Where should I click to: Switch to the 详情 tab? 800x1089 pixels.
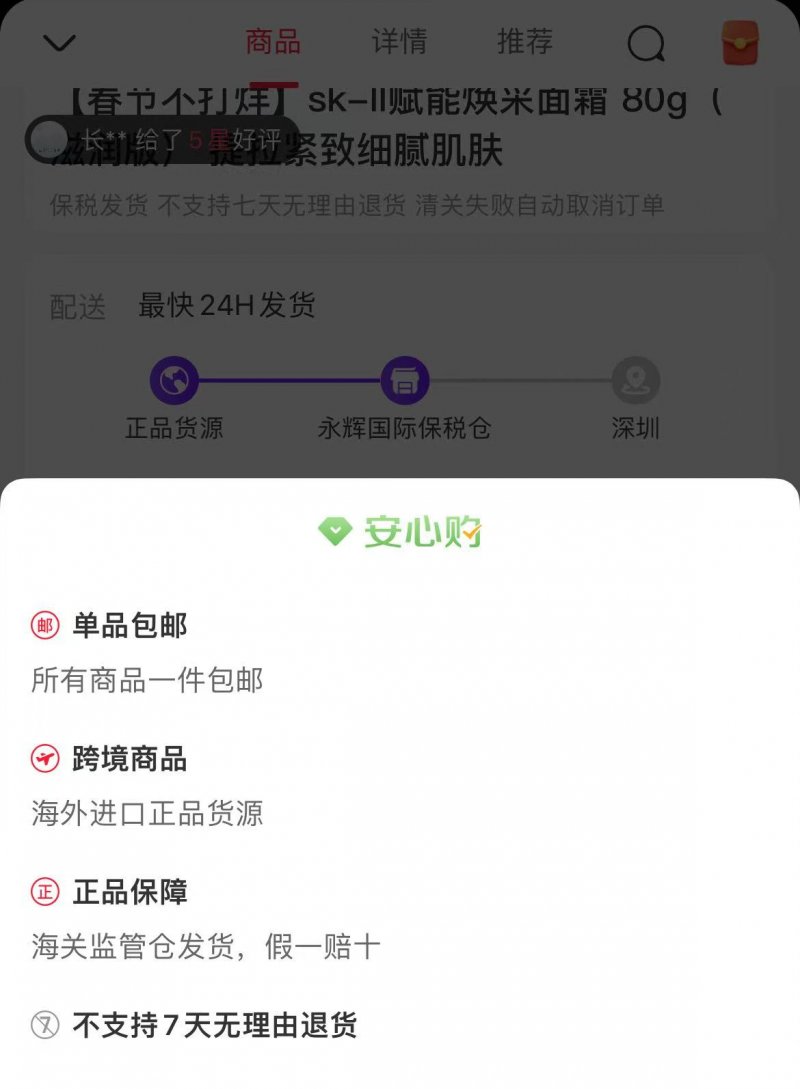399,42
